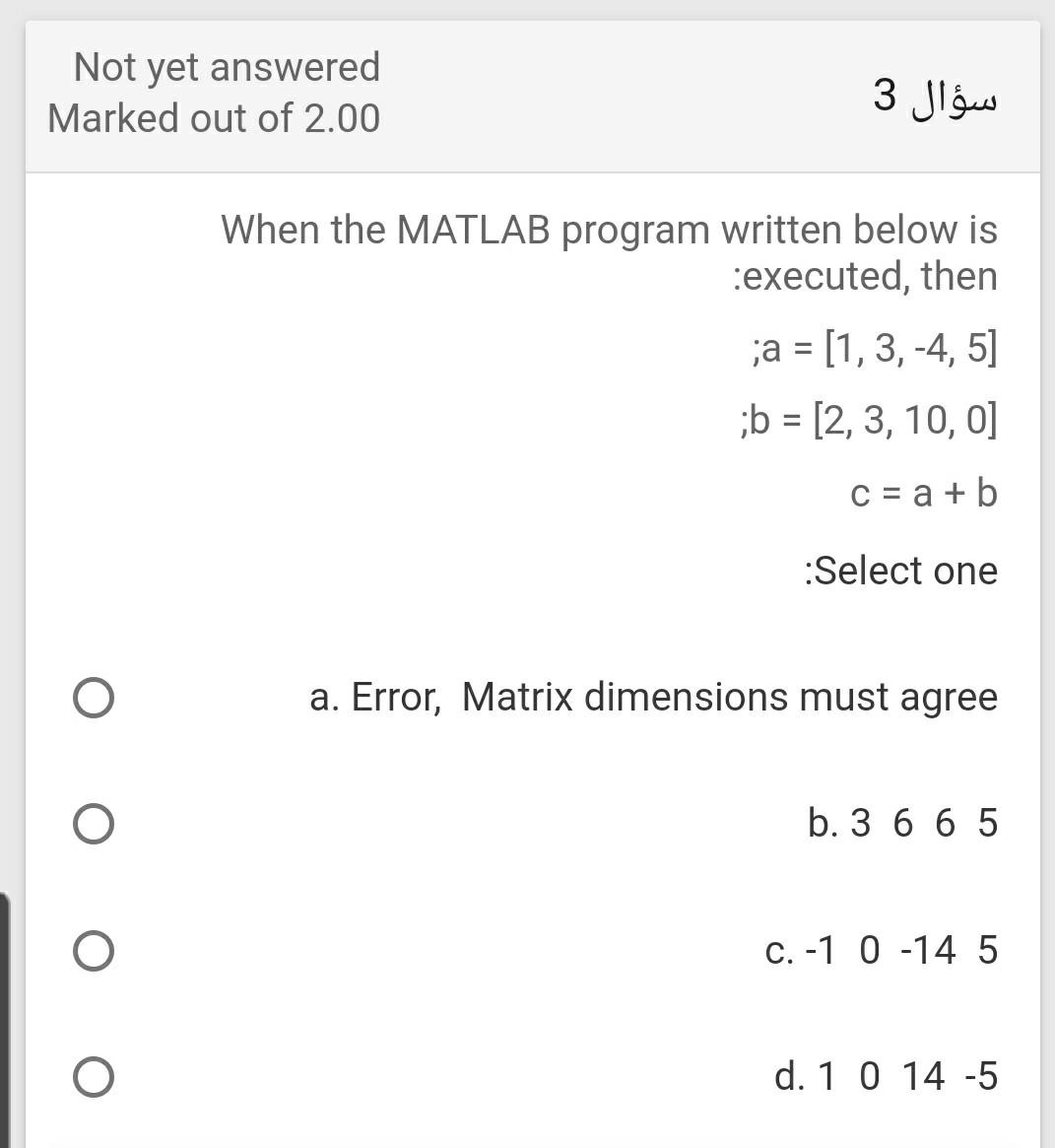This screenshot has width=1055, height=1148.
Task: Choose the radio button for answer b. 3 6 6 5
Action: [x=93, y=824]
